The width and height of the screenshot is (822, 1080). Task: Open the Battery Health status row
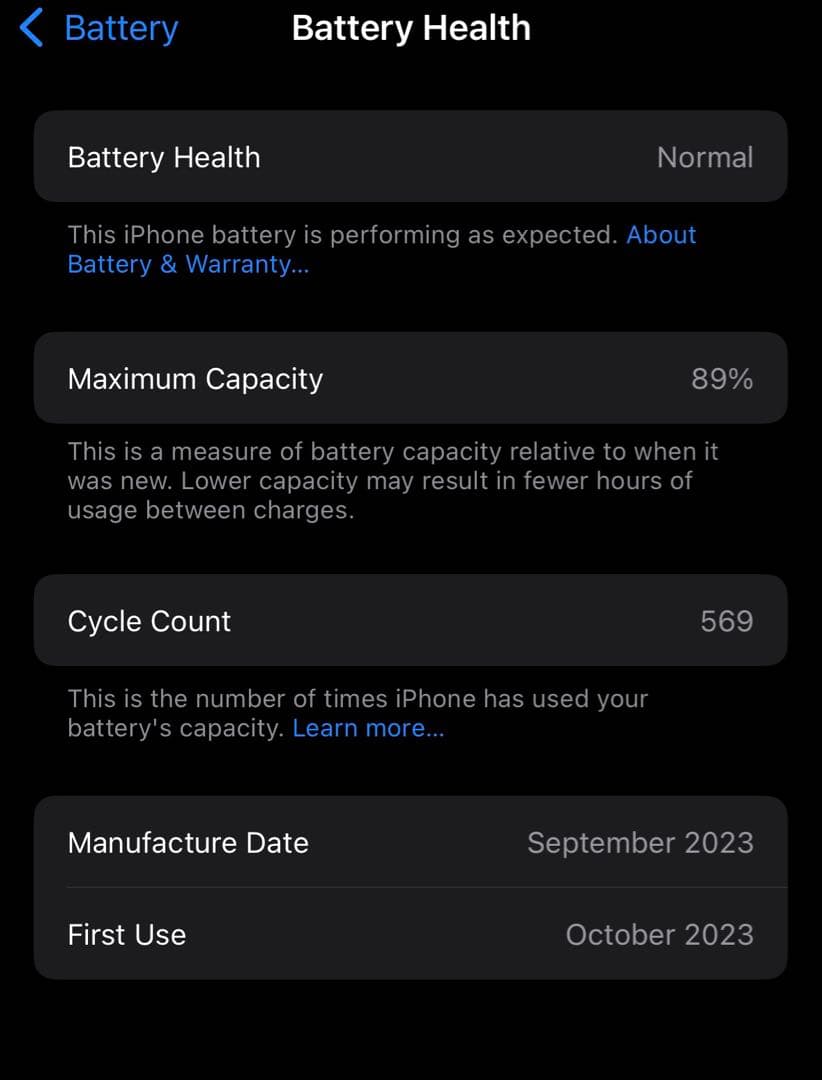point(410,157)
